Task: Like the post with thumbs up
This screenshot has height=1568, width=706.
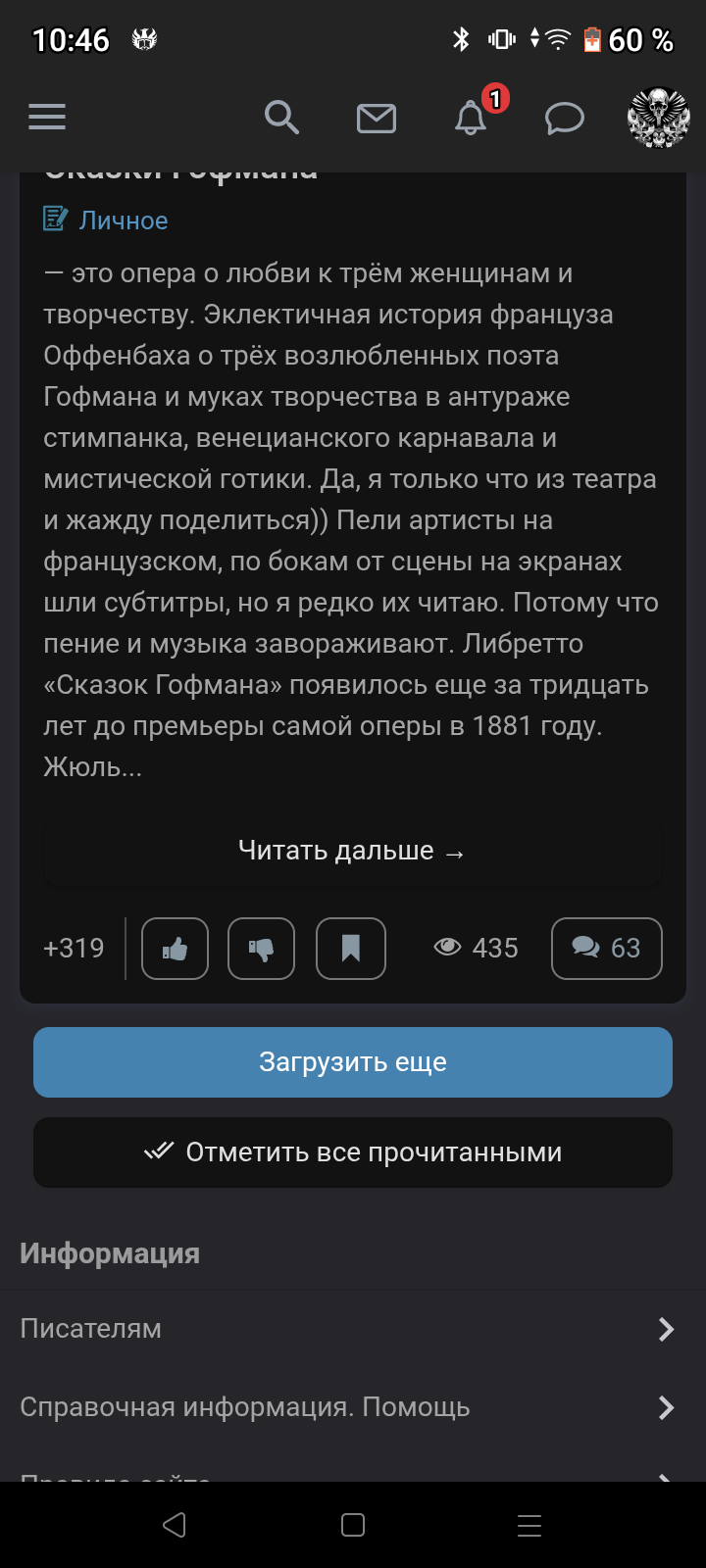Action: pos(175,949)
